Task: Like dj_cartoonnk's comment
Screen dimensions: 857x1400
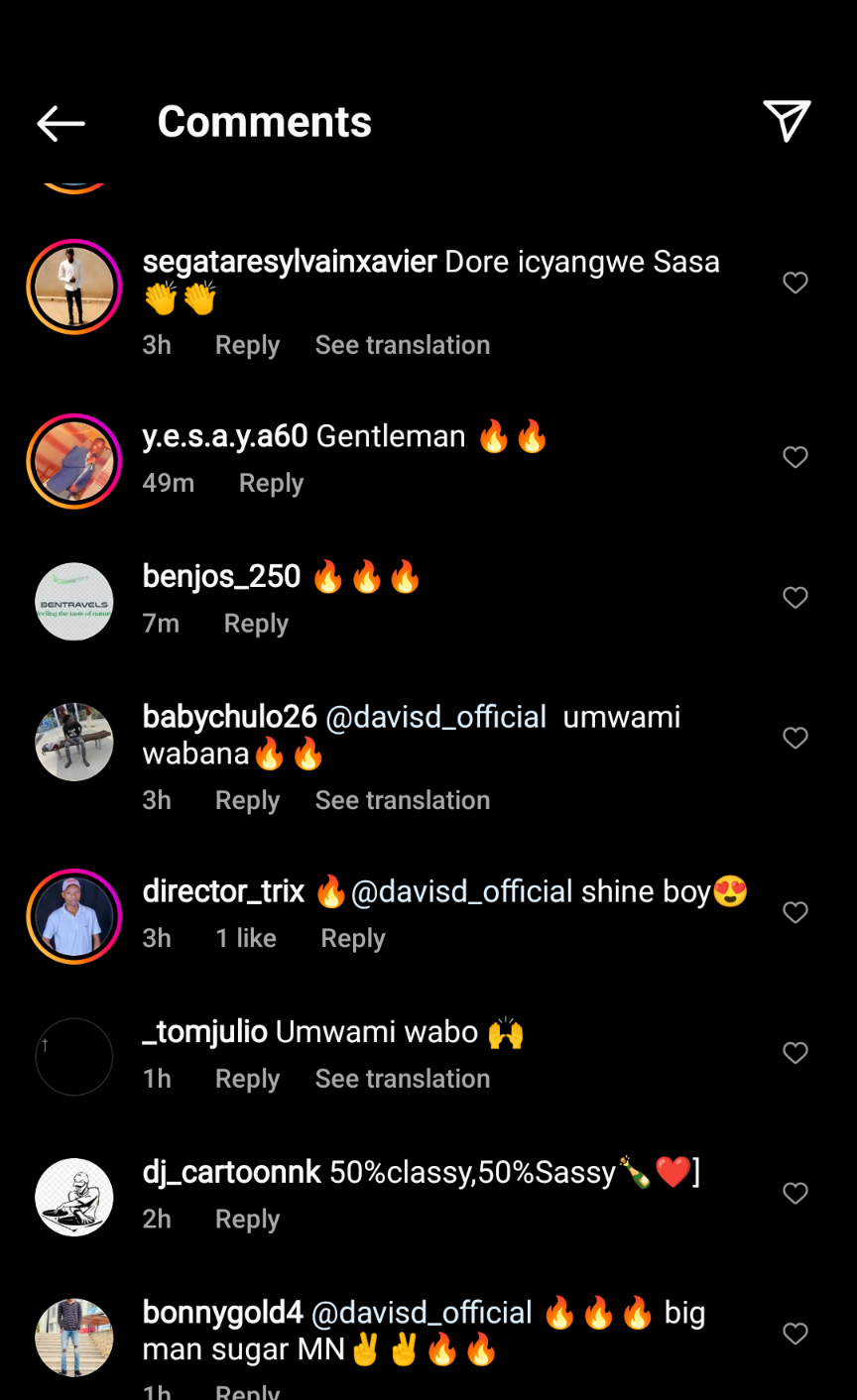Action: (796, 1193)
